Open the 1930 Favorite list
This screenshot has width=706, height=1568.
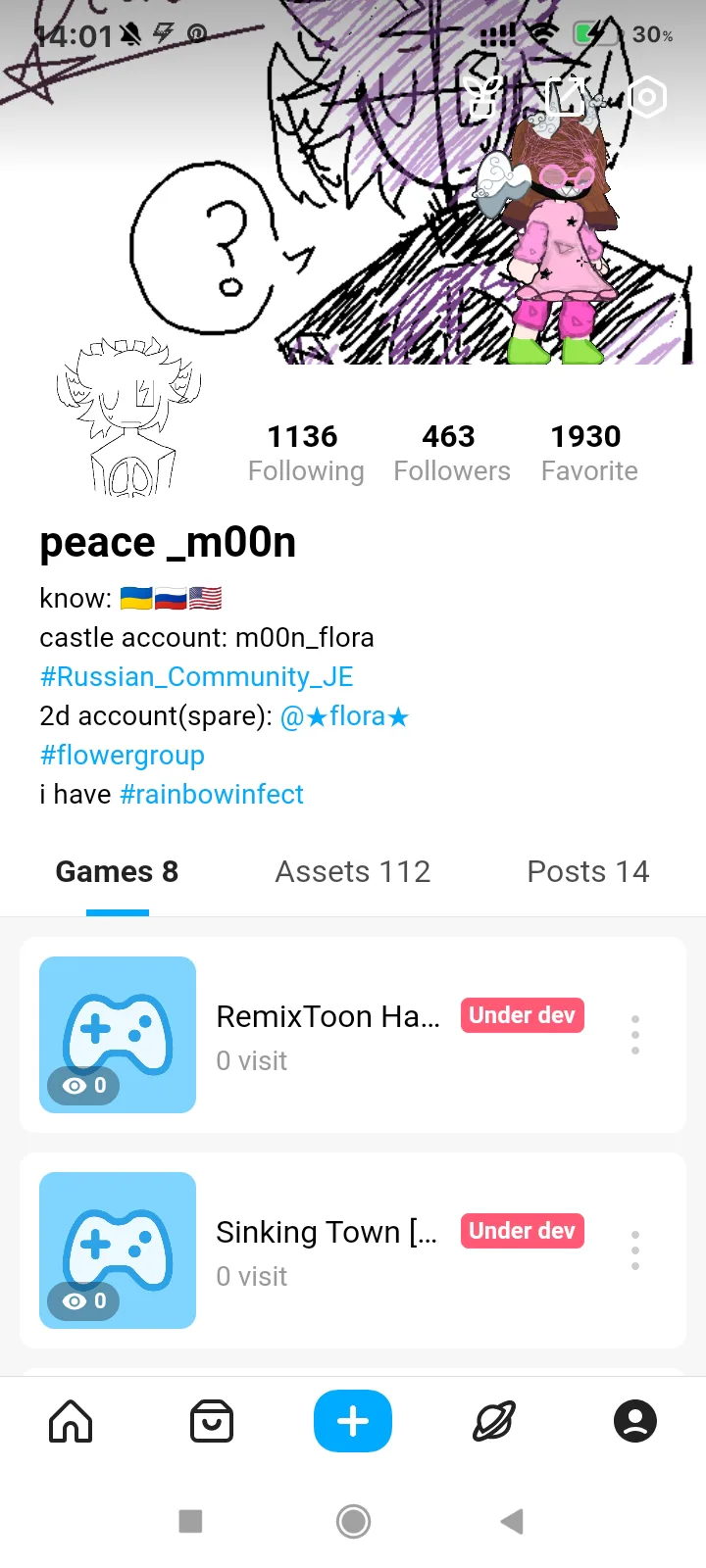pyautogui.click(x=588, y=453)
